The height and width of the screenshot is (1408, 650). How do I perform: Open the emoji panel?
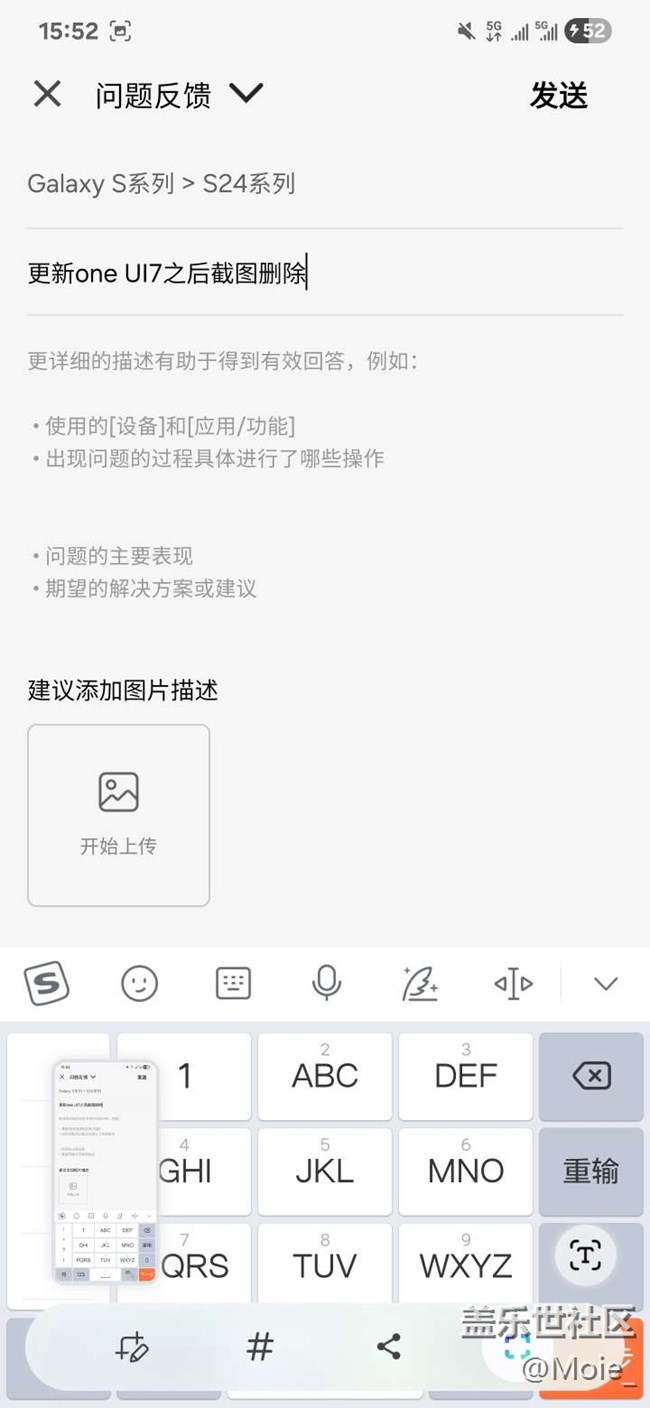click(139, 983)
